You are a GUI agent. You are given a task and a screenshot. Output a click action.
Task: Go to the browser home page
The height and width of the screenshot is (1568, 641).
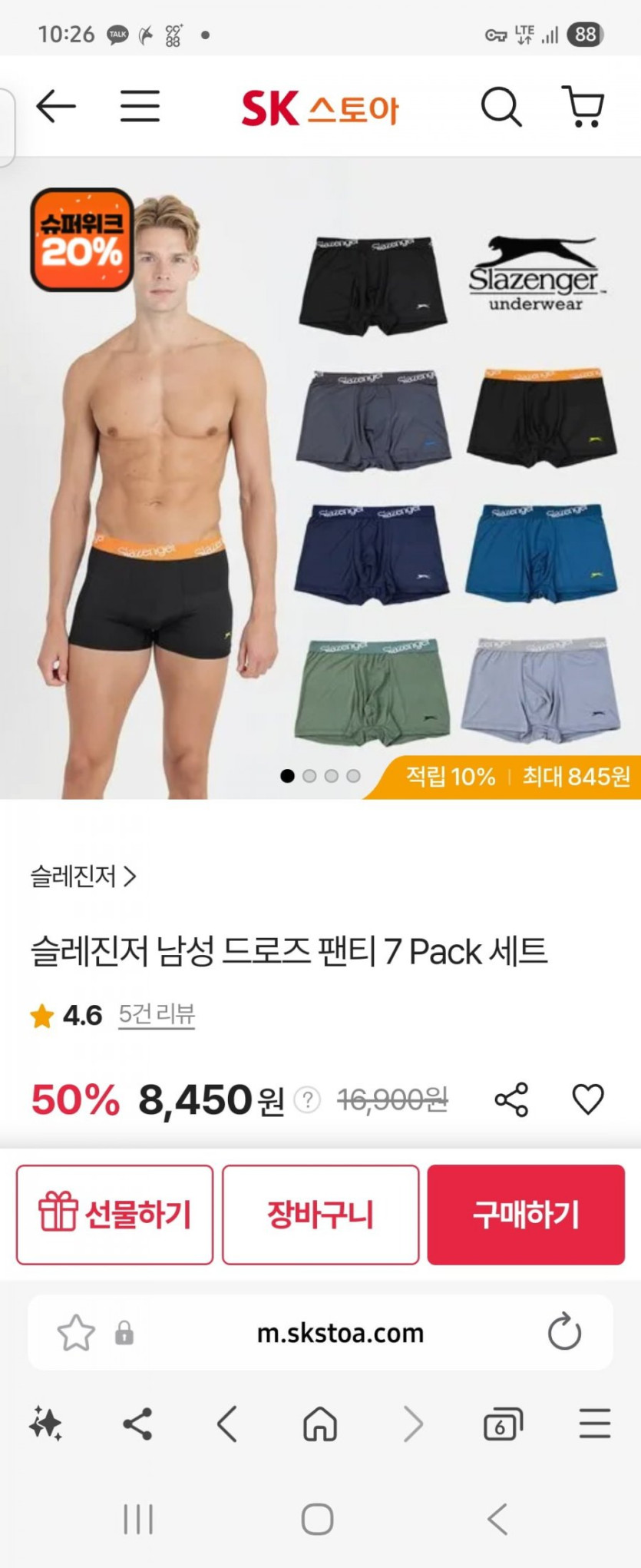[320, 1425]
